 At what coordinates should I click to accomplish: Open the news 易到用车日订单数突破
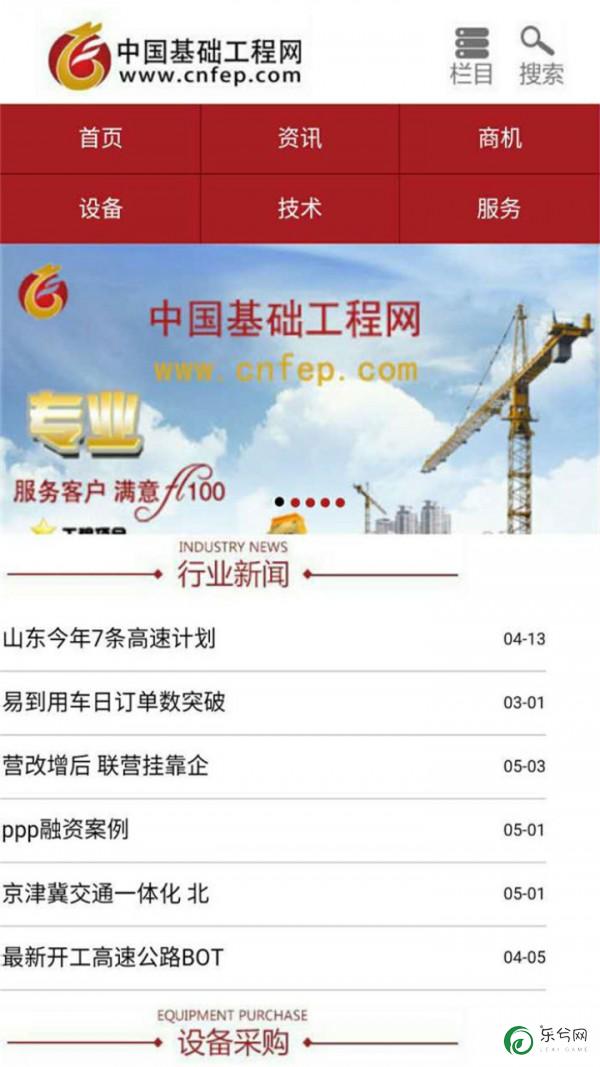[114, 702]
